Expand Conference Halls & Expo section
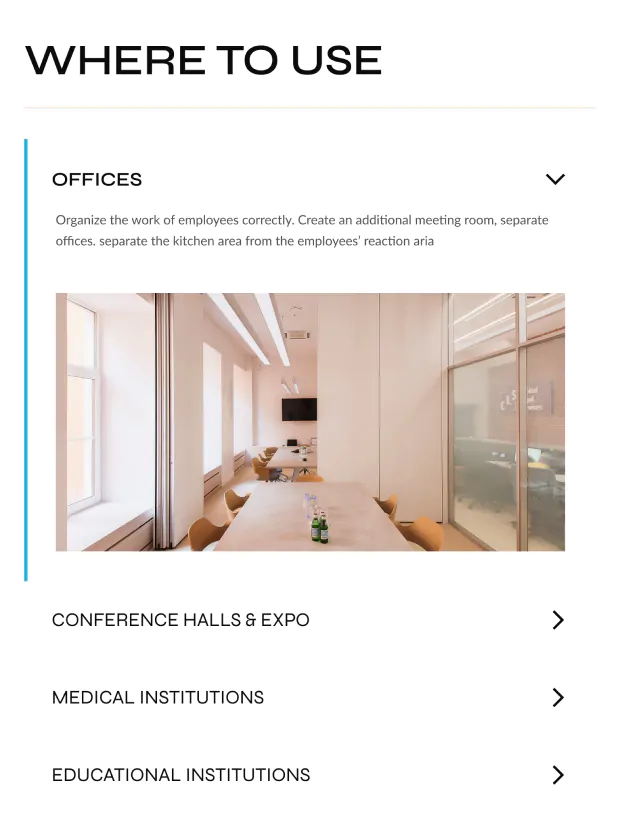The height and width of the screenshot is (827, 620). (x=558, y=620)
